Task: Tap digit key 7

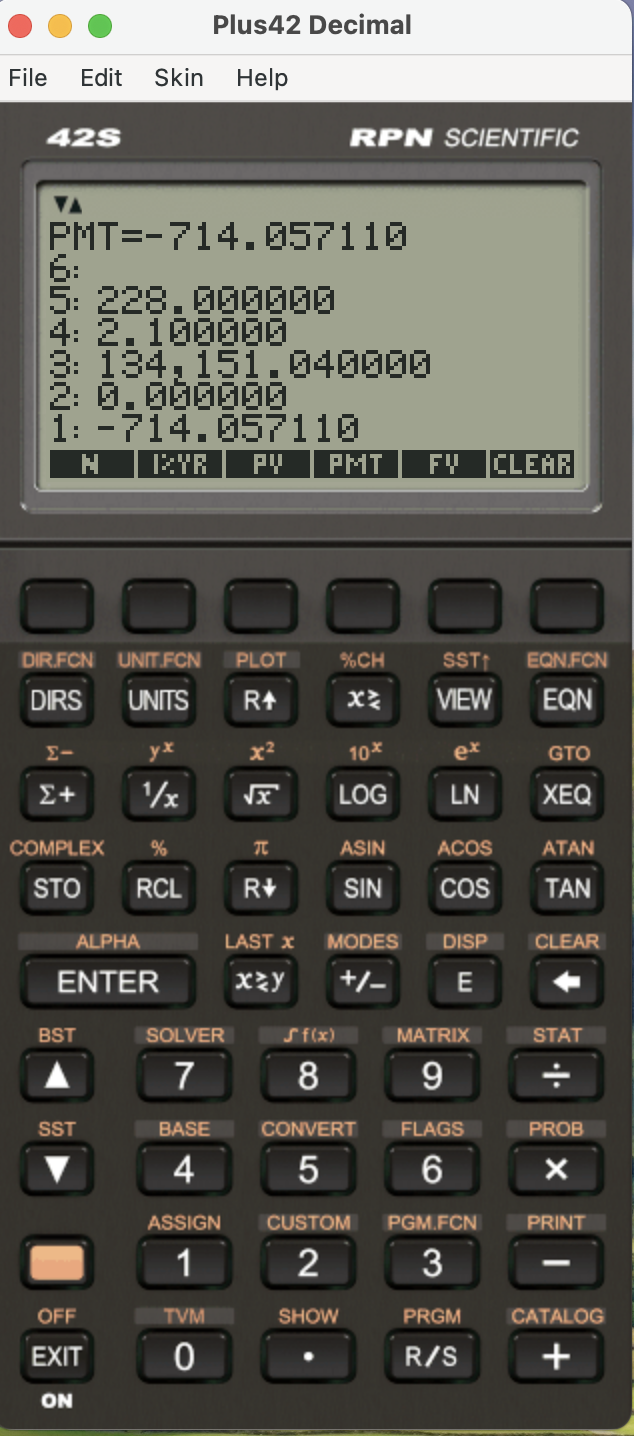Action: [184, 1076]
